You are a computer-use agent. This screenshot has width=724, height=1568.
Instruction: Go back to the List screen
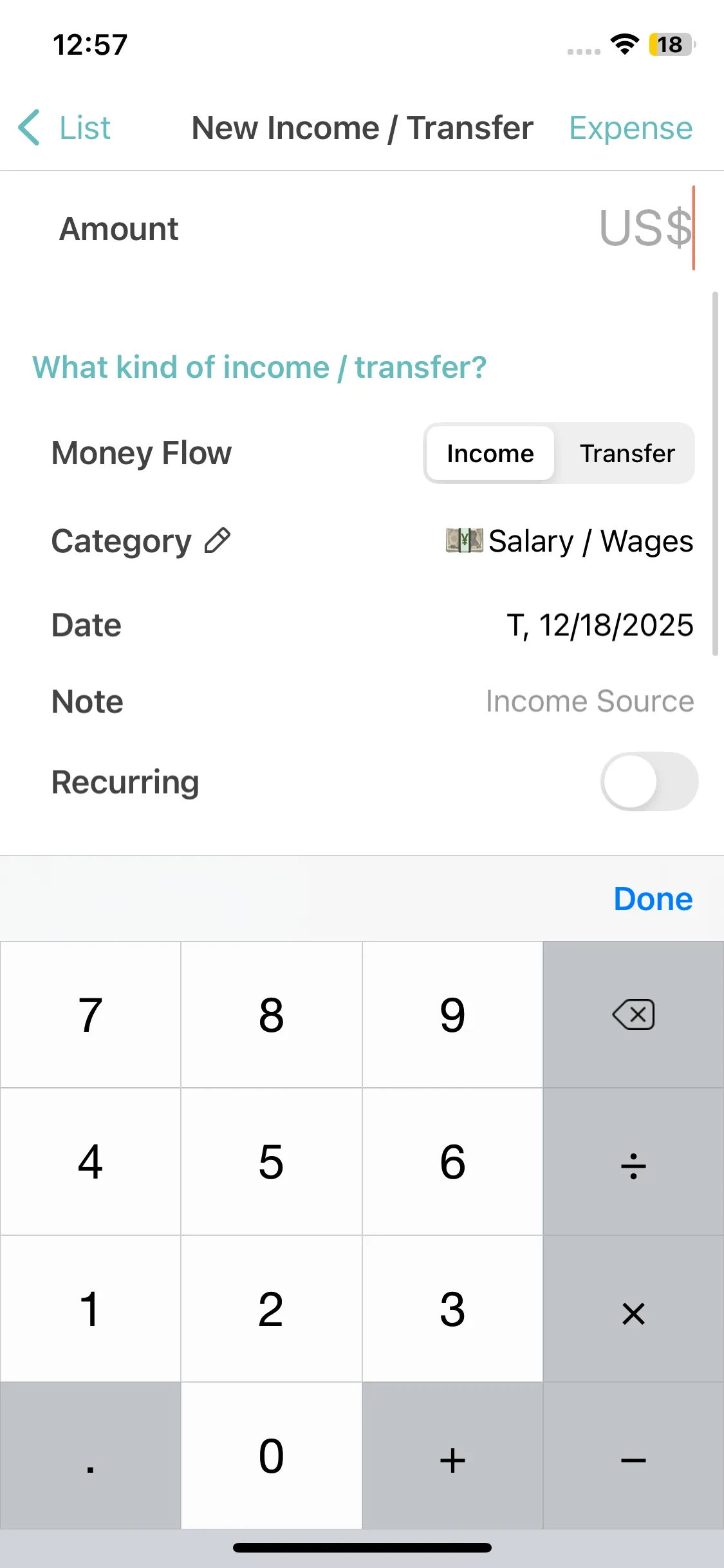point(65,127)
